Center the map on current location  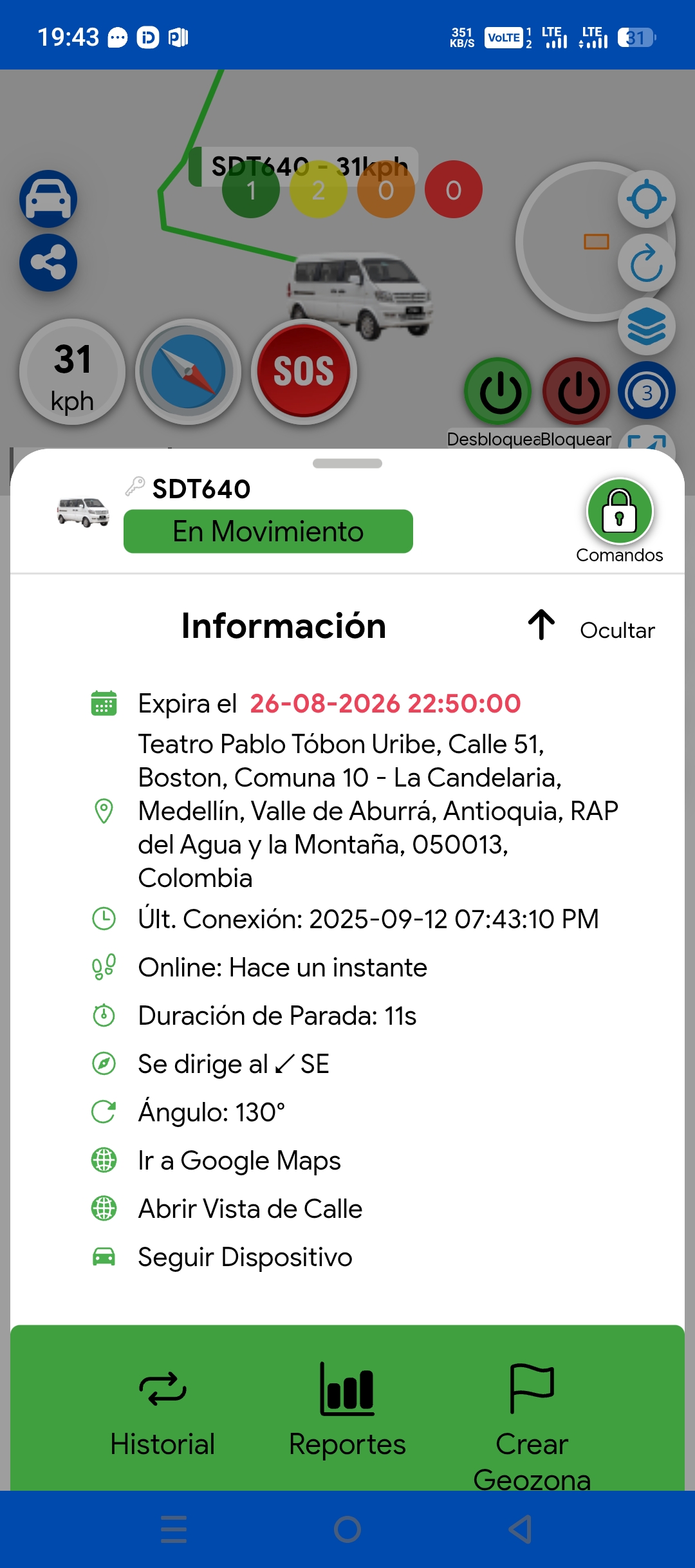coord(646,199)
